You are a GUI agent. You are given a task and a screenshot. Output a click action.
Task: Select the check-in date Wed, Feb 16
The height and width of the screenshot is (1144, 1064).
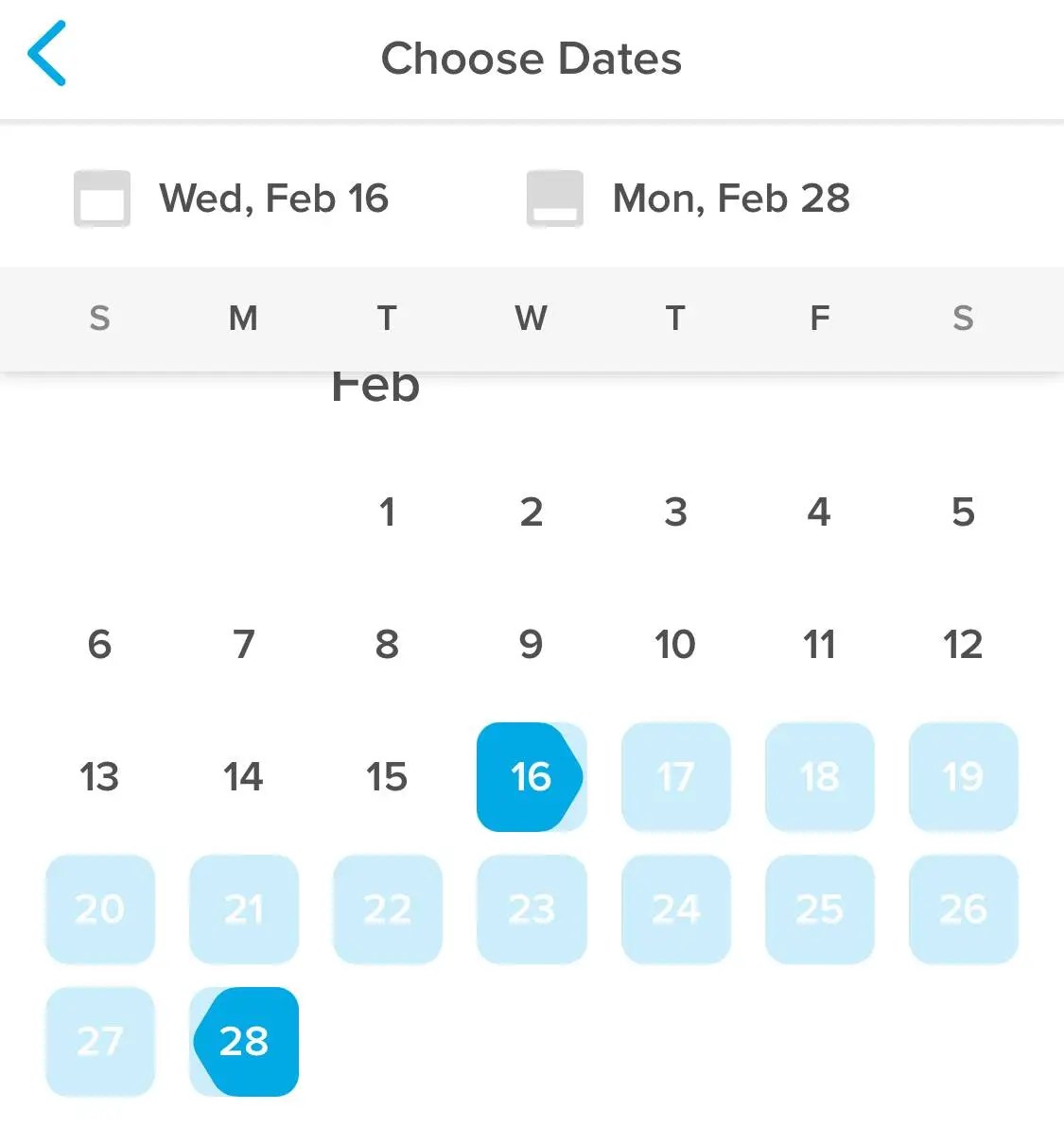point(275,199)
